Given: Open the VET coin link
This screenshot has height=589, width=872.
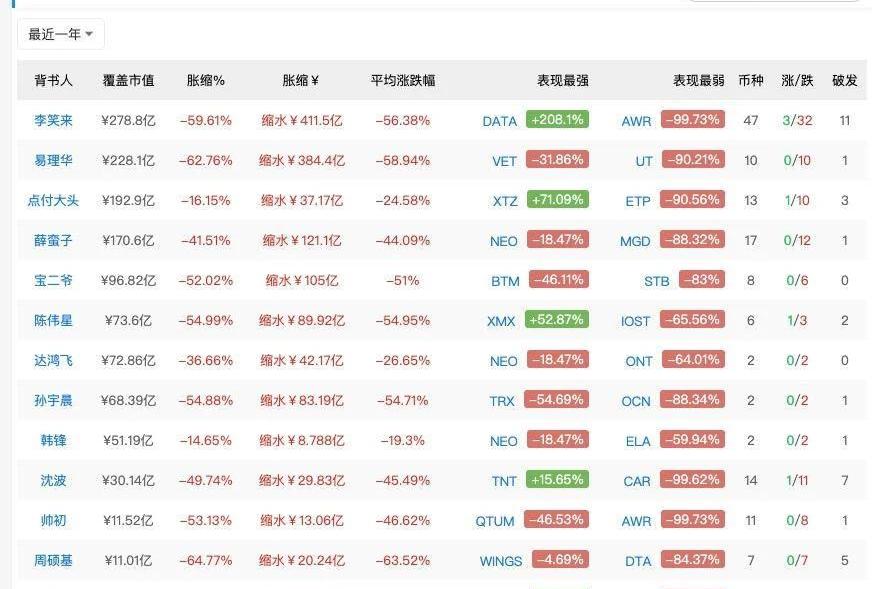Looking at the screenshot, I should coord(504,161).
